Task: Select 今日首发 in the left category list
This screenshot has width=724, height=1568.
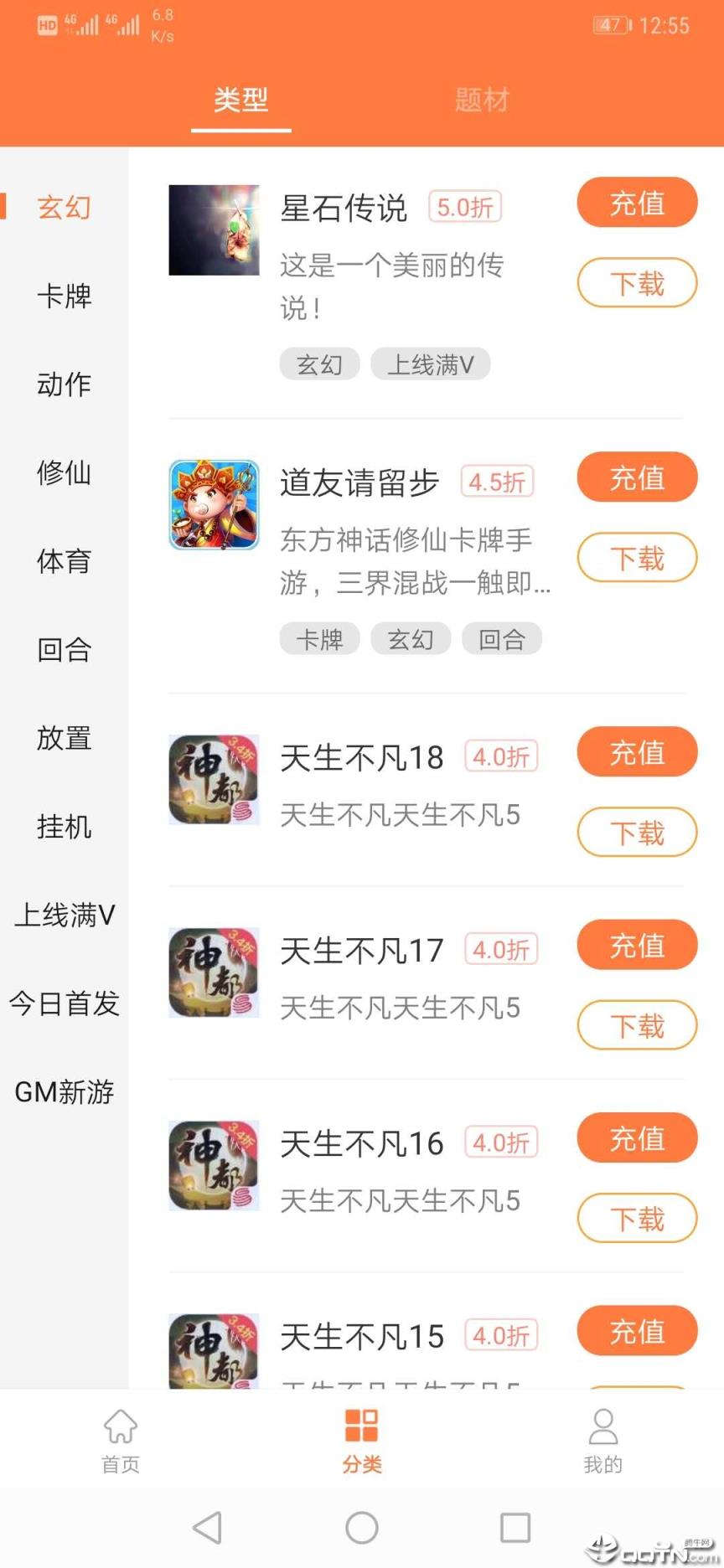Action: point(65,1003)
